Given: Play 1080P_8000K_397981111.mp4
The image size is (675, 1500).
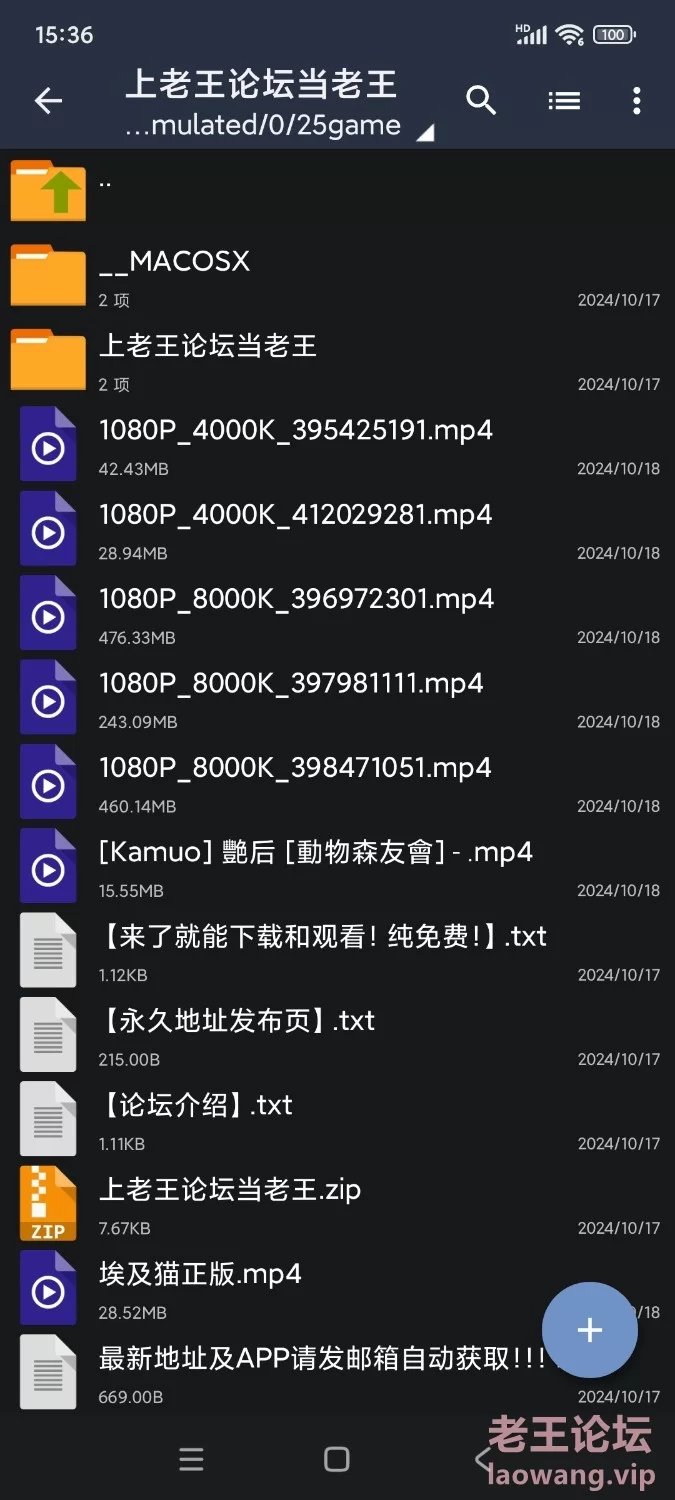Looking at the screenshot, I should tap(337, 697).
